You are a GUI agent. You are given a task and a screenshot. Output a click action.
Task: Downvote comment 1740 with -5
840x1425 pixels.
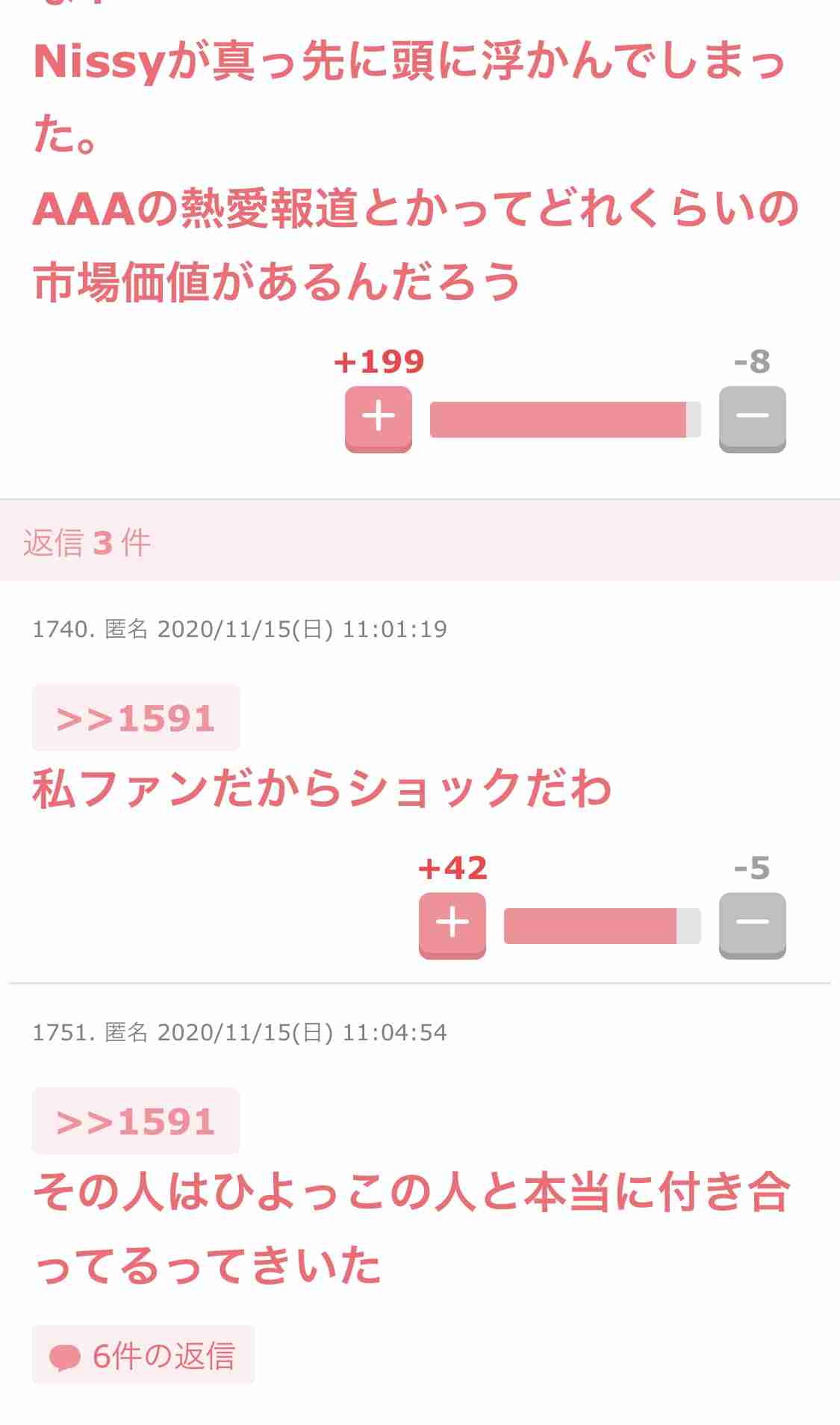(x=752, y=924)
